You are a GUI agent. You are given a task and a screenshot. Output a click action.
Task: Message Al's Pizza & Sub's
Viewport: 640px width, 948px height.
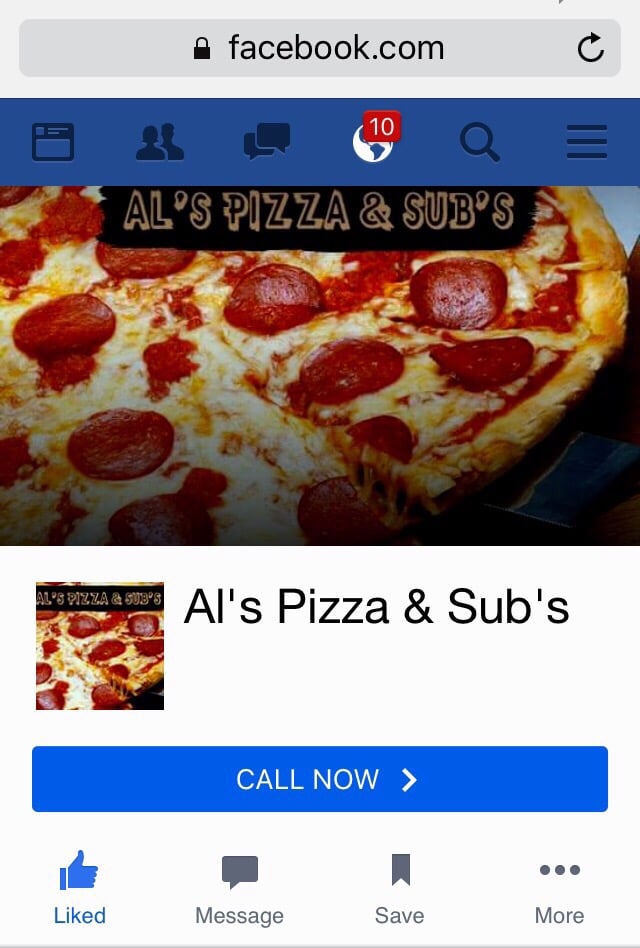pyautogui.click(x=239, y=887)
